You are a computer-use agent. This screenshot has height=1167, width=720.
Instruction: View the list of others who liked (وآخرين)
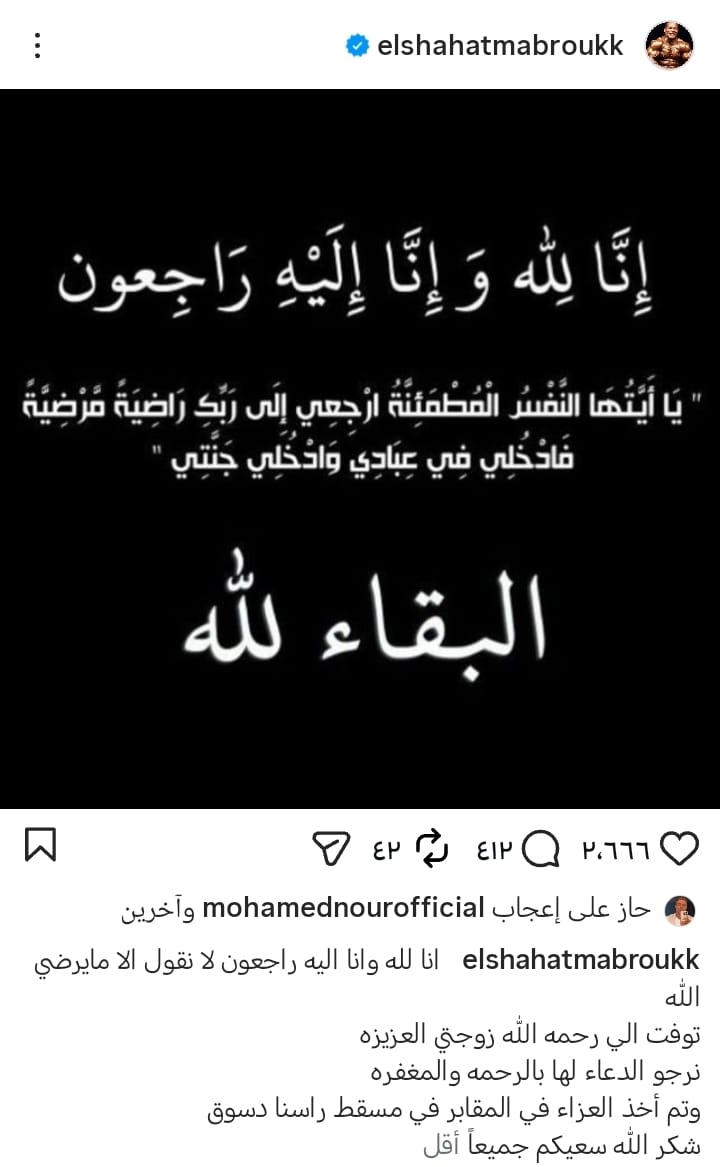pos(160,909)
